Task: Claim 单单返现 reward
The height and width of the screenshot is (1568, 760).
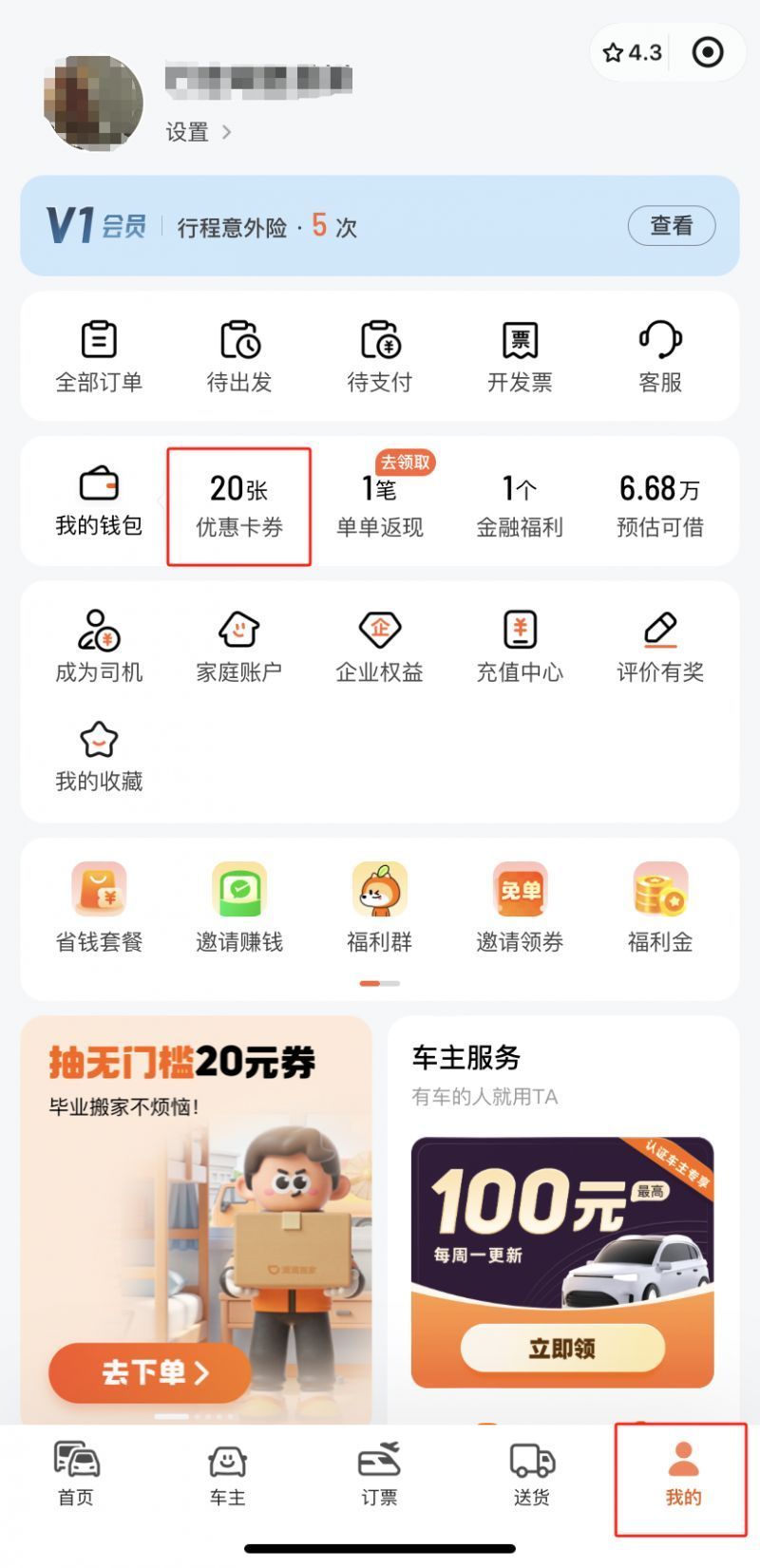Action: (380, 506)
